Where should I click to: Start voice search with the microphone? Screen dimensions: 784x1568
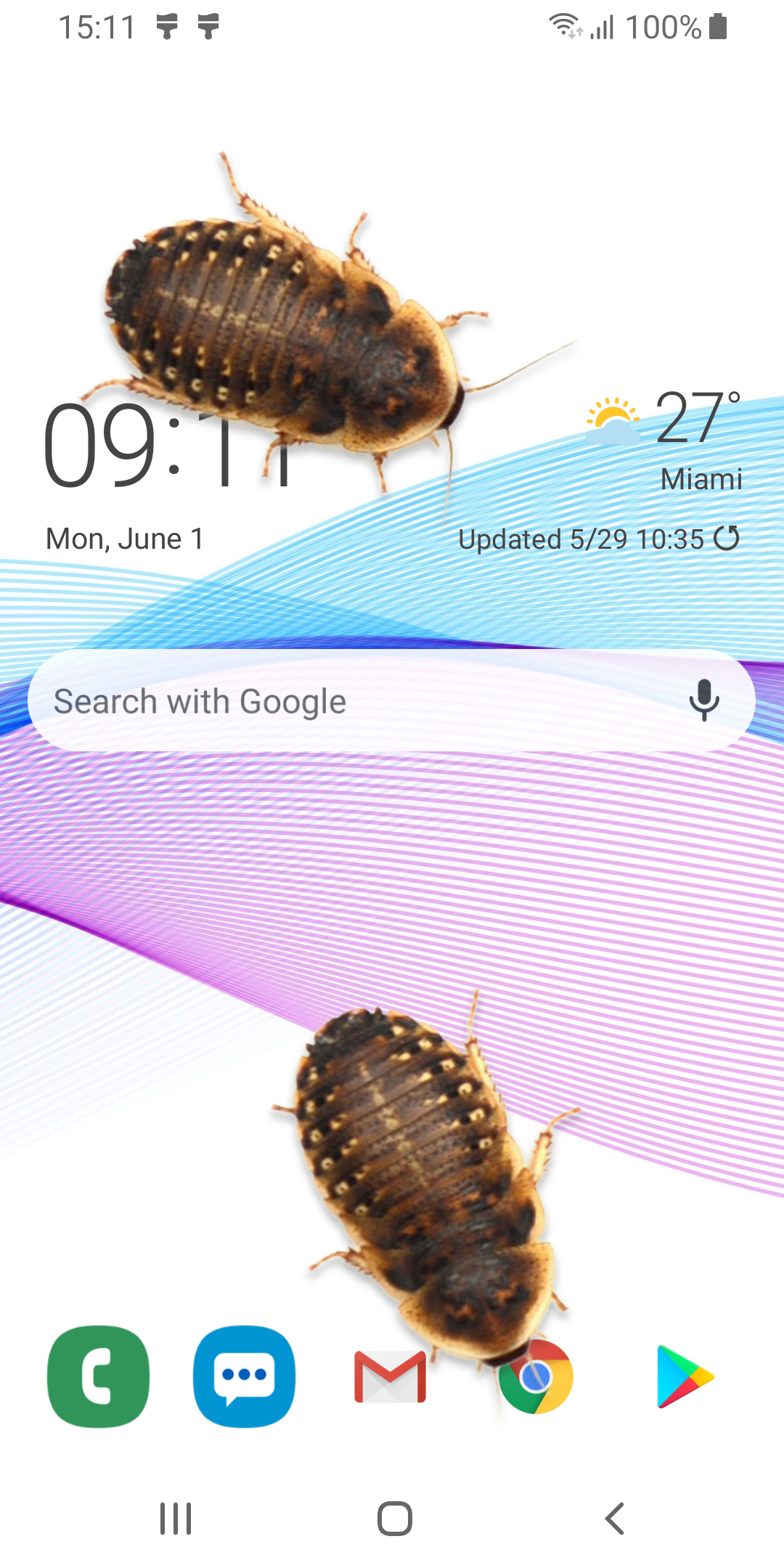coord(703,700)
